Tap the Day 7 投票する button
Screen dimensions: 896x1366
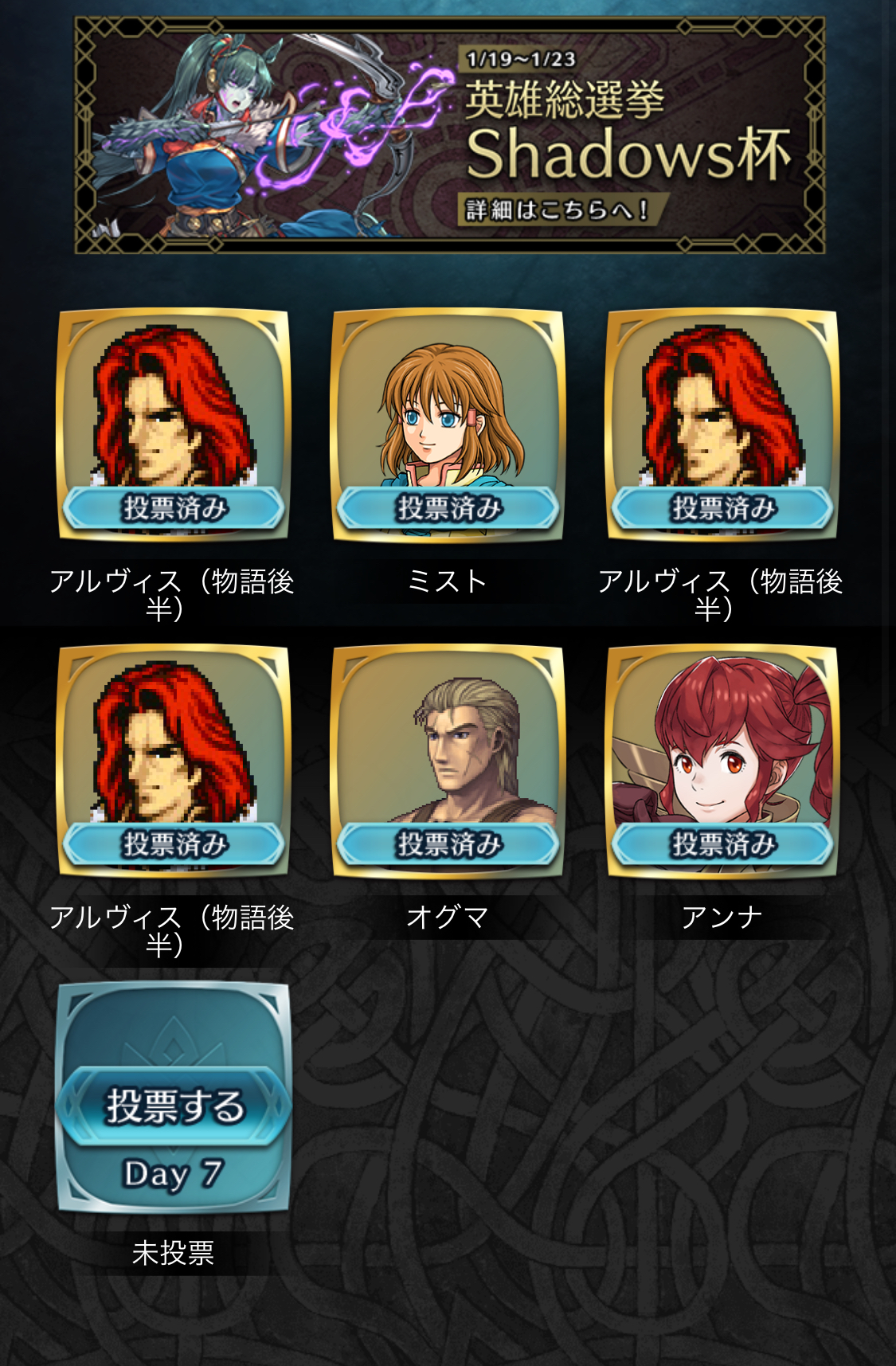[x=174, y=1106]
